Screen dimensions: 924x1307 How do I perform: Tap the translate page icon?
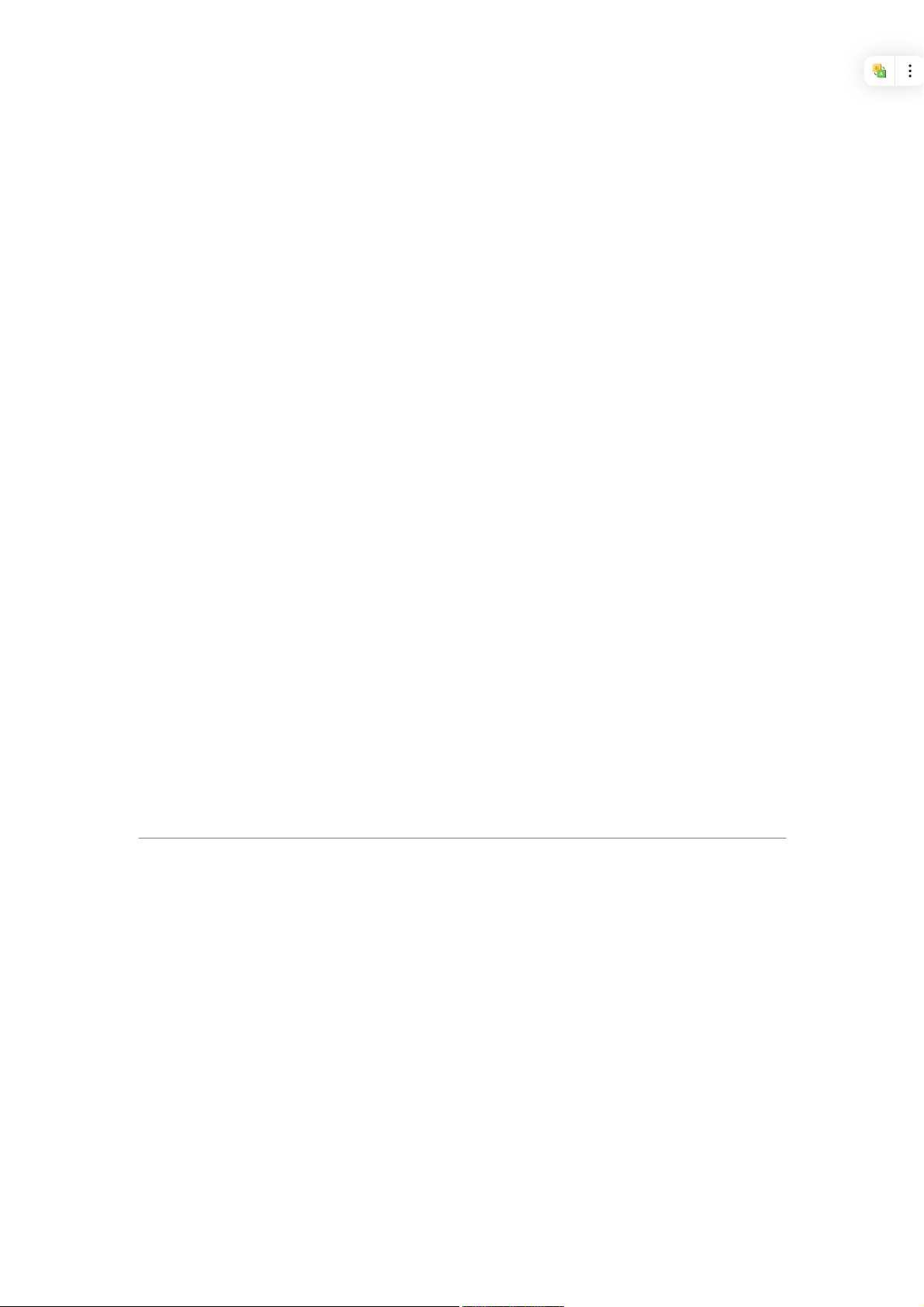coord(879,71)
